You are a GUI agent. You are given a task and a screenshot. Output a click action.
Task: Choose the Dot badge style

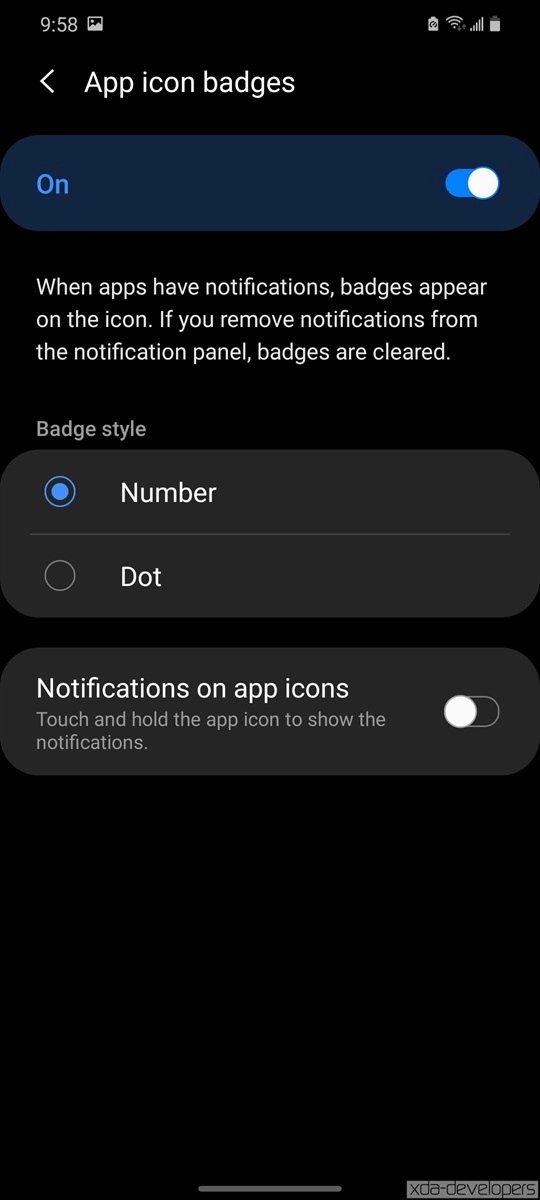point(270,576)
